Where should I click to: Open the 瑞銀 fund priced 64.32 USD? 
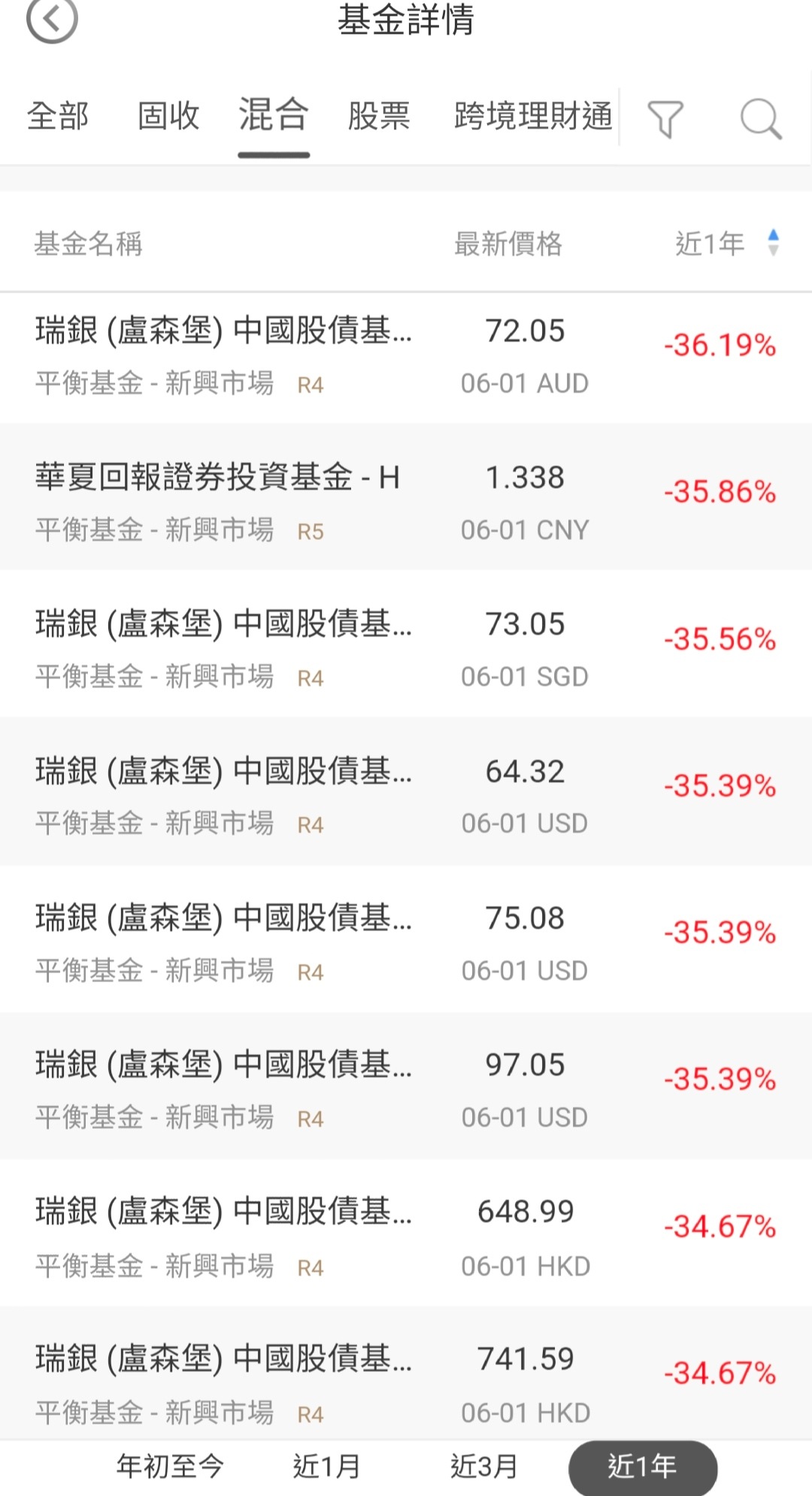click(x=406, y=790)
